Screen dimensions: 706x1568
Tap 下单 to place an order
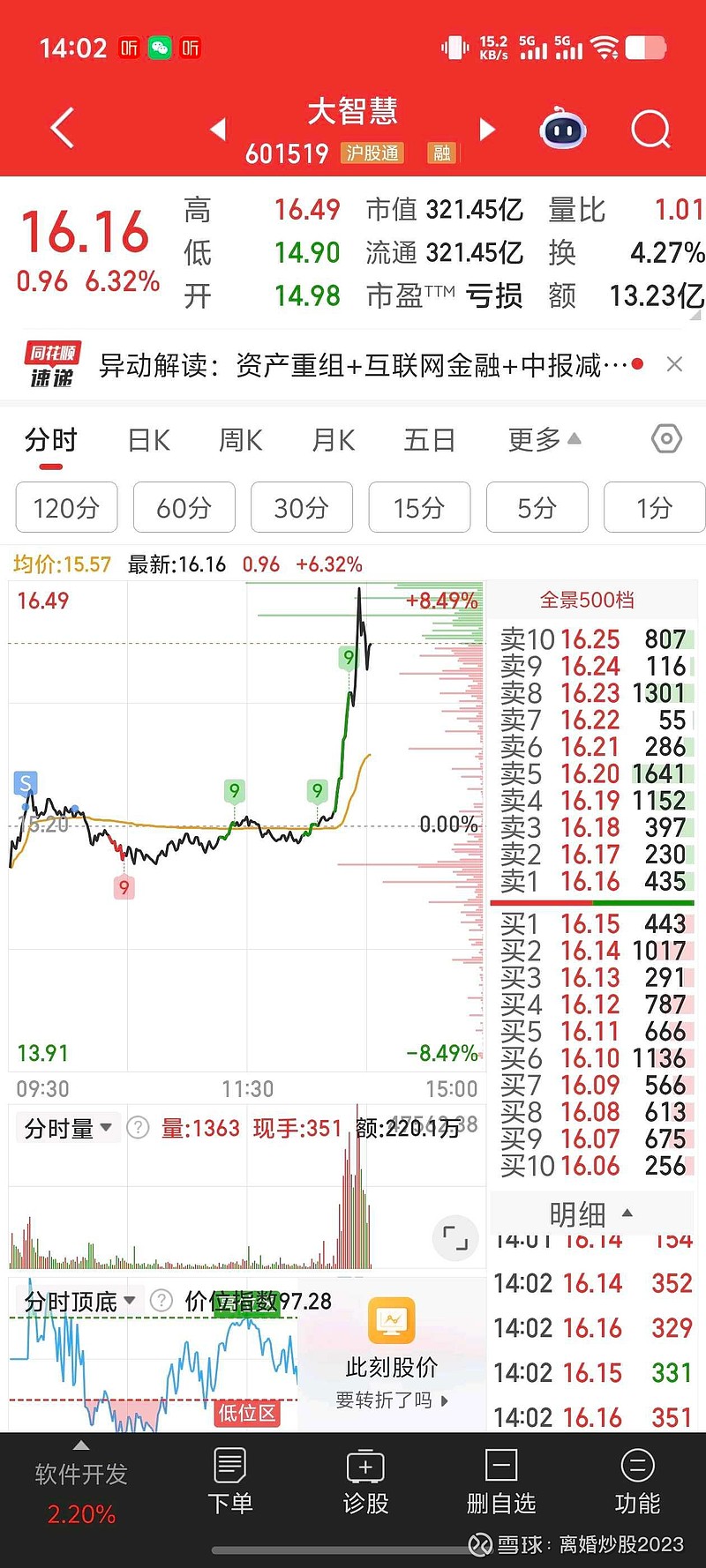pyautogui.click(x=229, y=1482)
